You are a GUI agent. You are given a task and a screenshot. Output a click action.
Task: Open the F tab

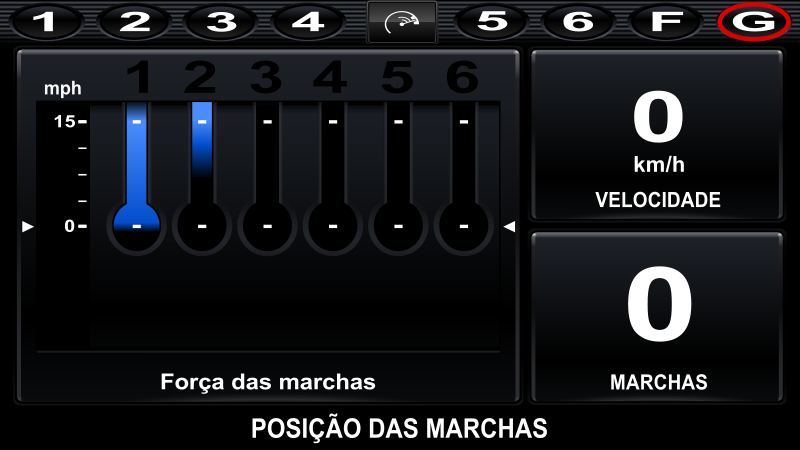(664, 21)
